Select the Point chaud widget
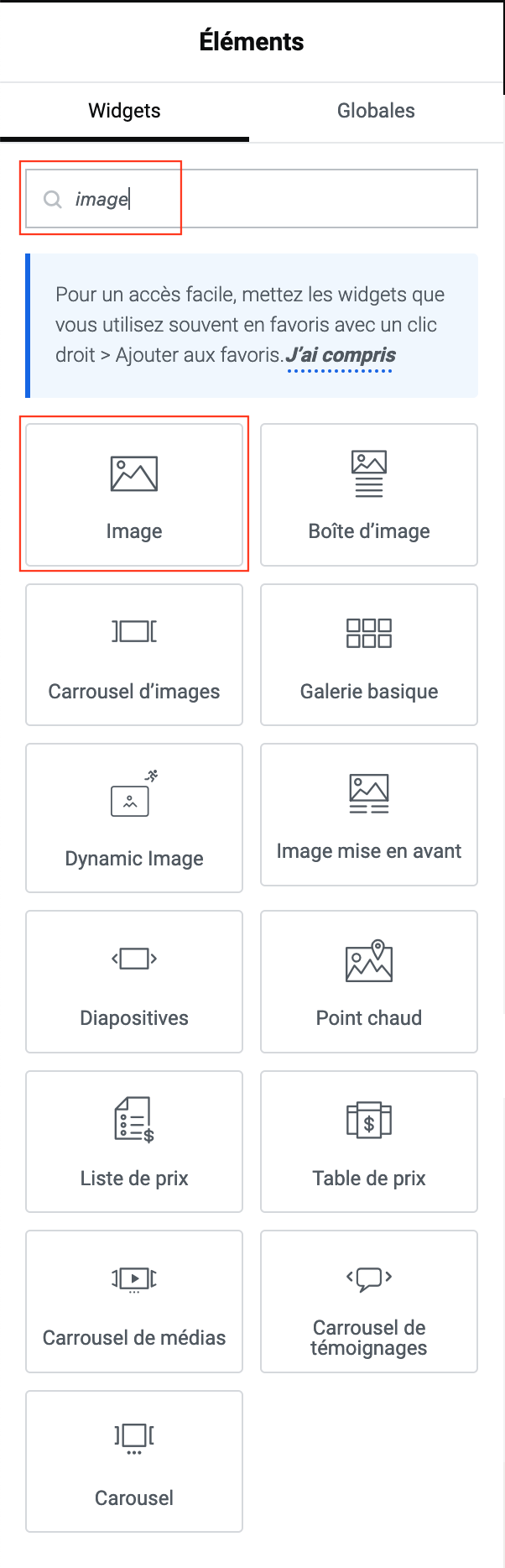Screen dimensions: 505x1568 point(369,981)
